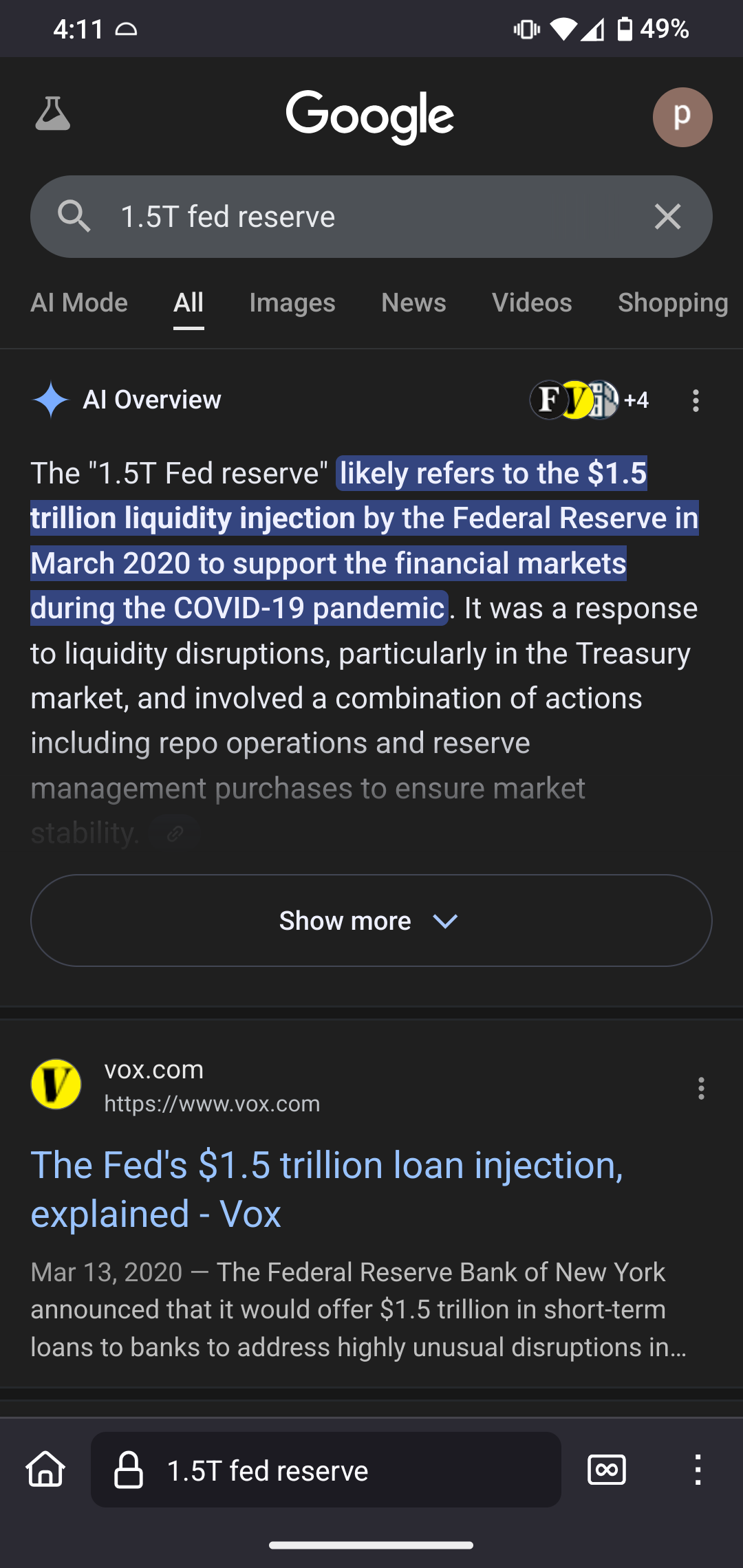Open the private tabs switcher

[607, 1470]
